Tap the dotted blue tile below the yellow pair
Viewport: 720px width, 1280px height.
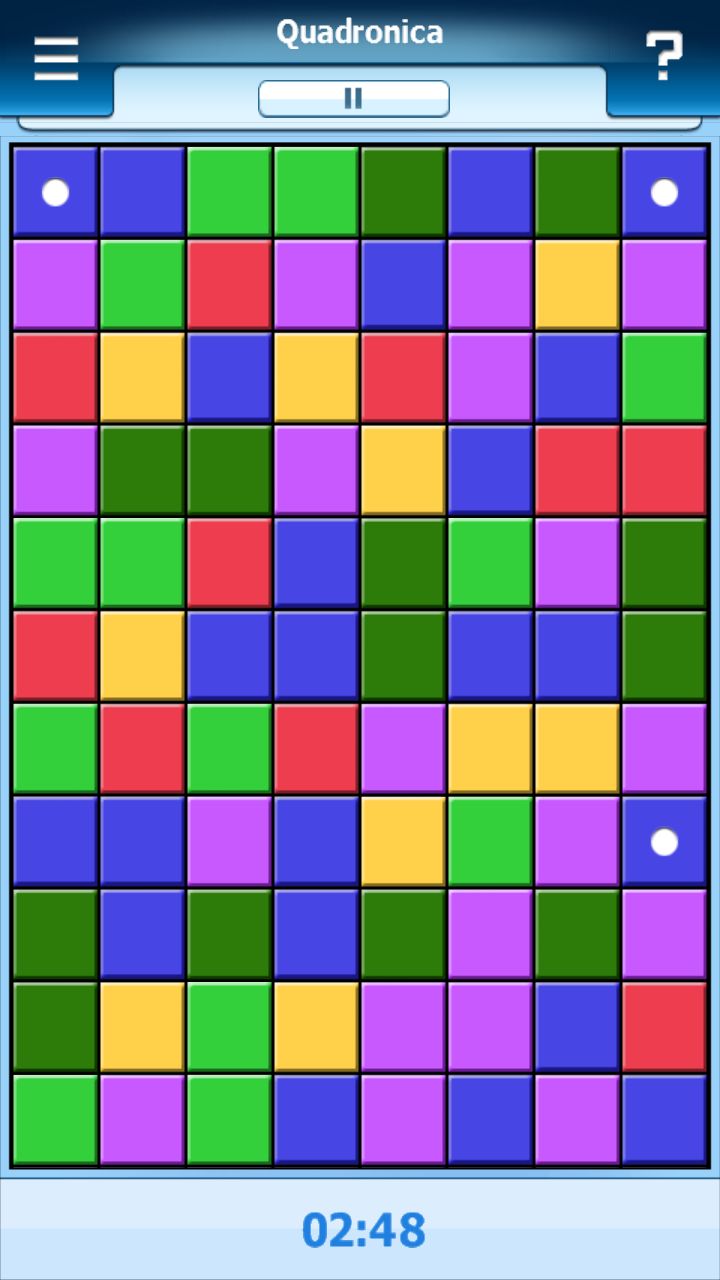664,842
